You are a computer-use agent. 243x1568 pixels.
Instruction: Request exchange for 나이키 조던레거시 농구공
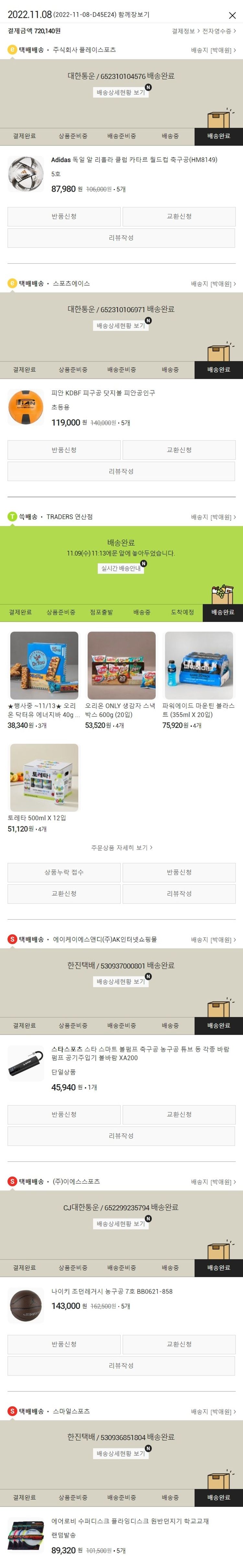[179, 1344]
